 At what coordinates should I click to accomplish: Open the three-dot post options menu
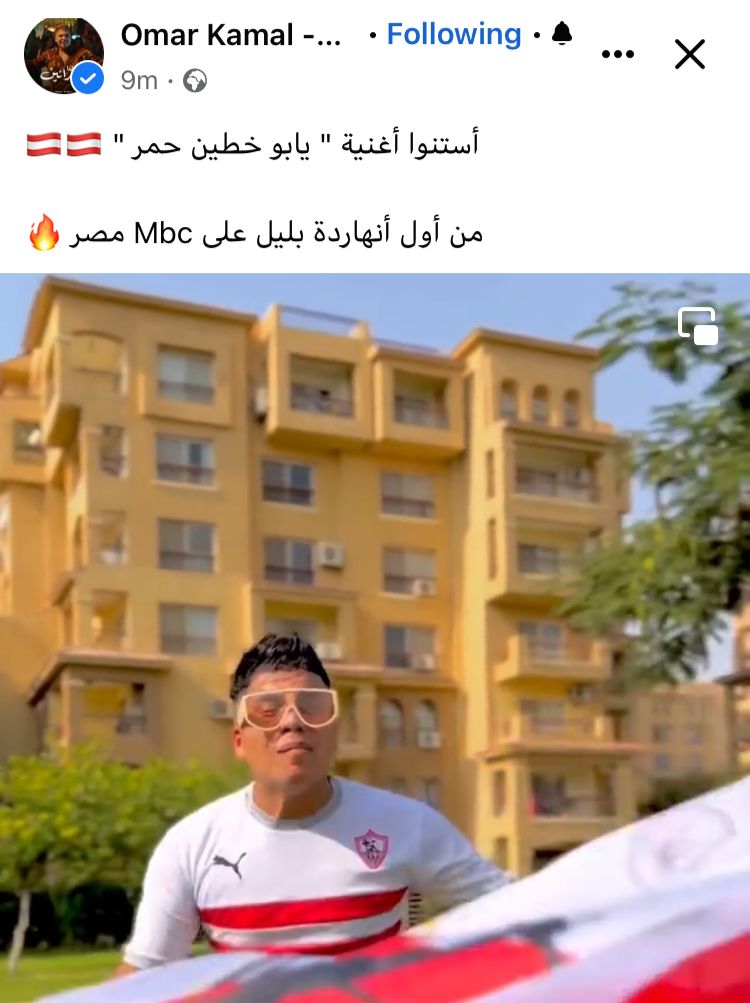point(618,55)
